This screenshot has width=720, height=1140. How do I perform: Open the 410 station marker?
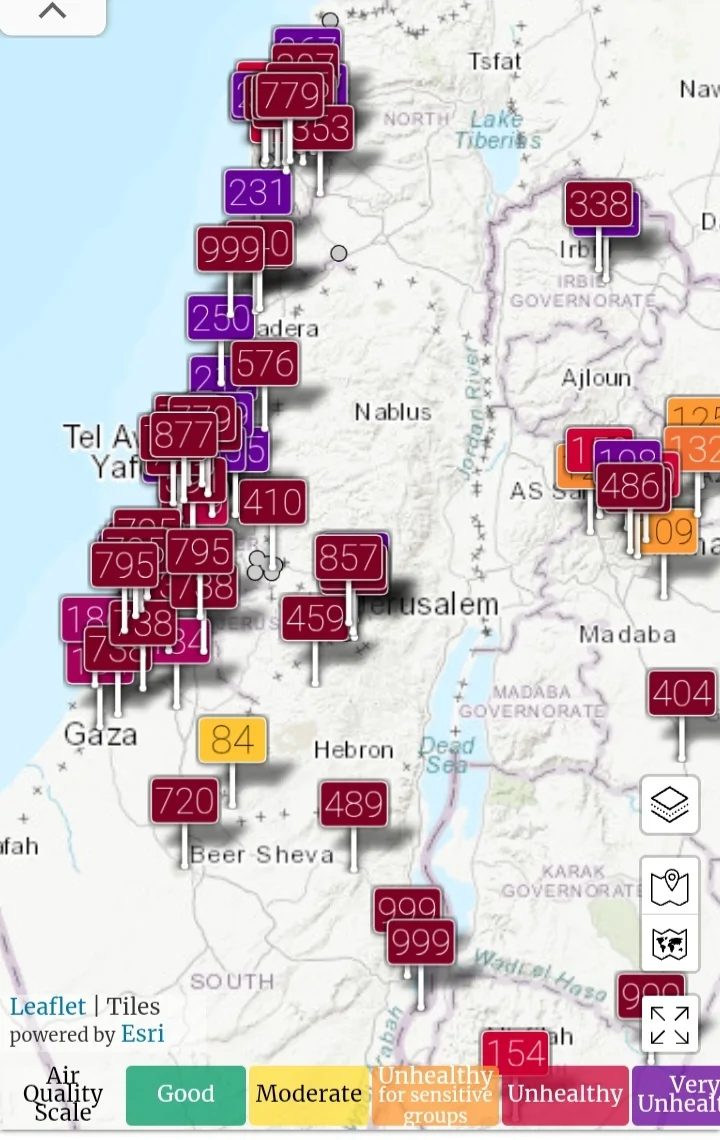coord(272,503)
